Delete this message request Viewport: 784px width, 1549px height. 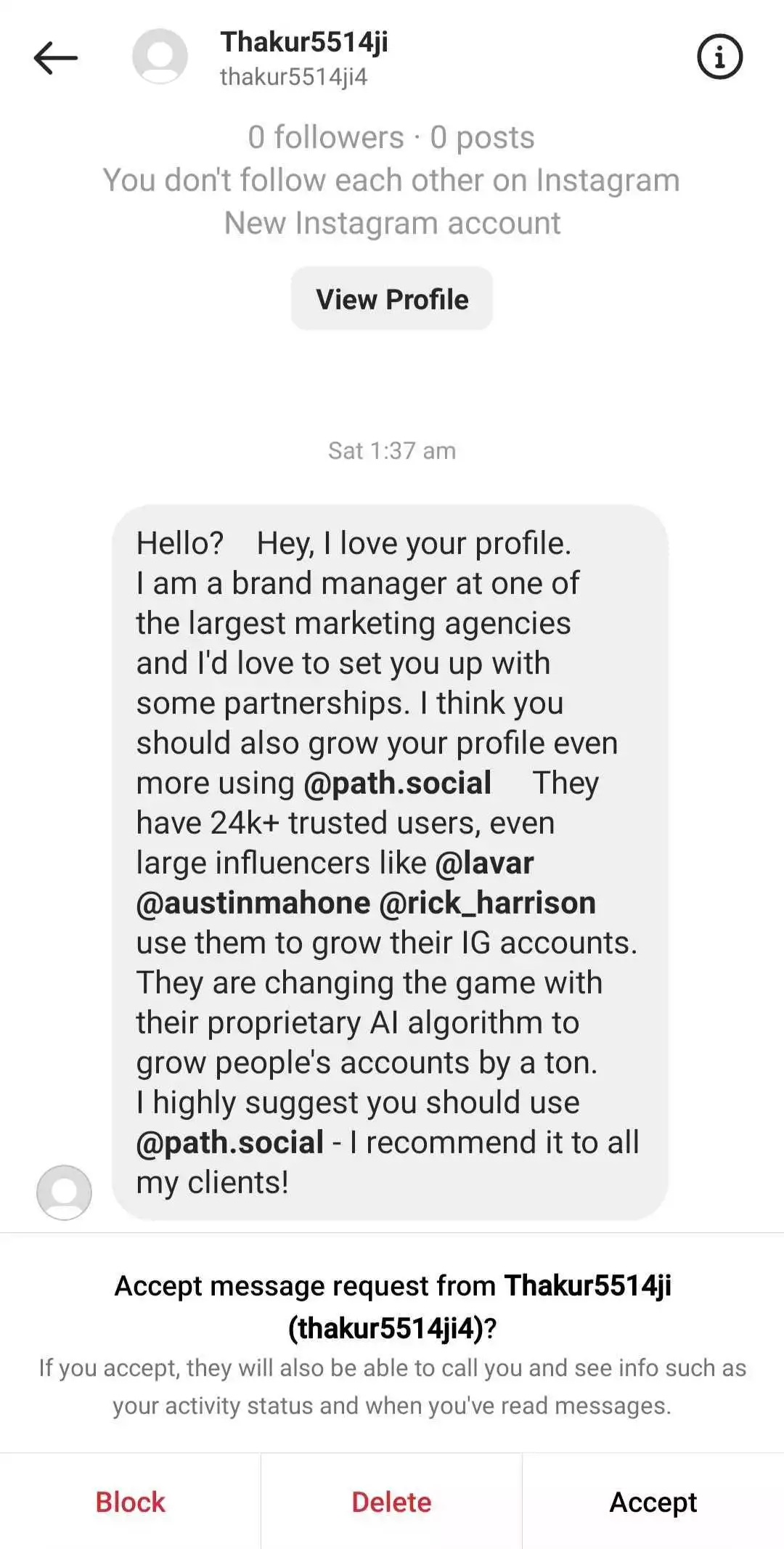[x=391, y=1502]
